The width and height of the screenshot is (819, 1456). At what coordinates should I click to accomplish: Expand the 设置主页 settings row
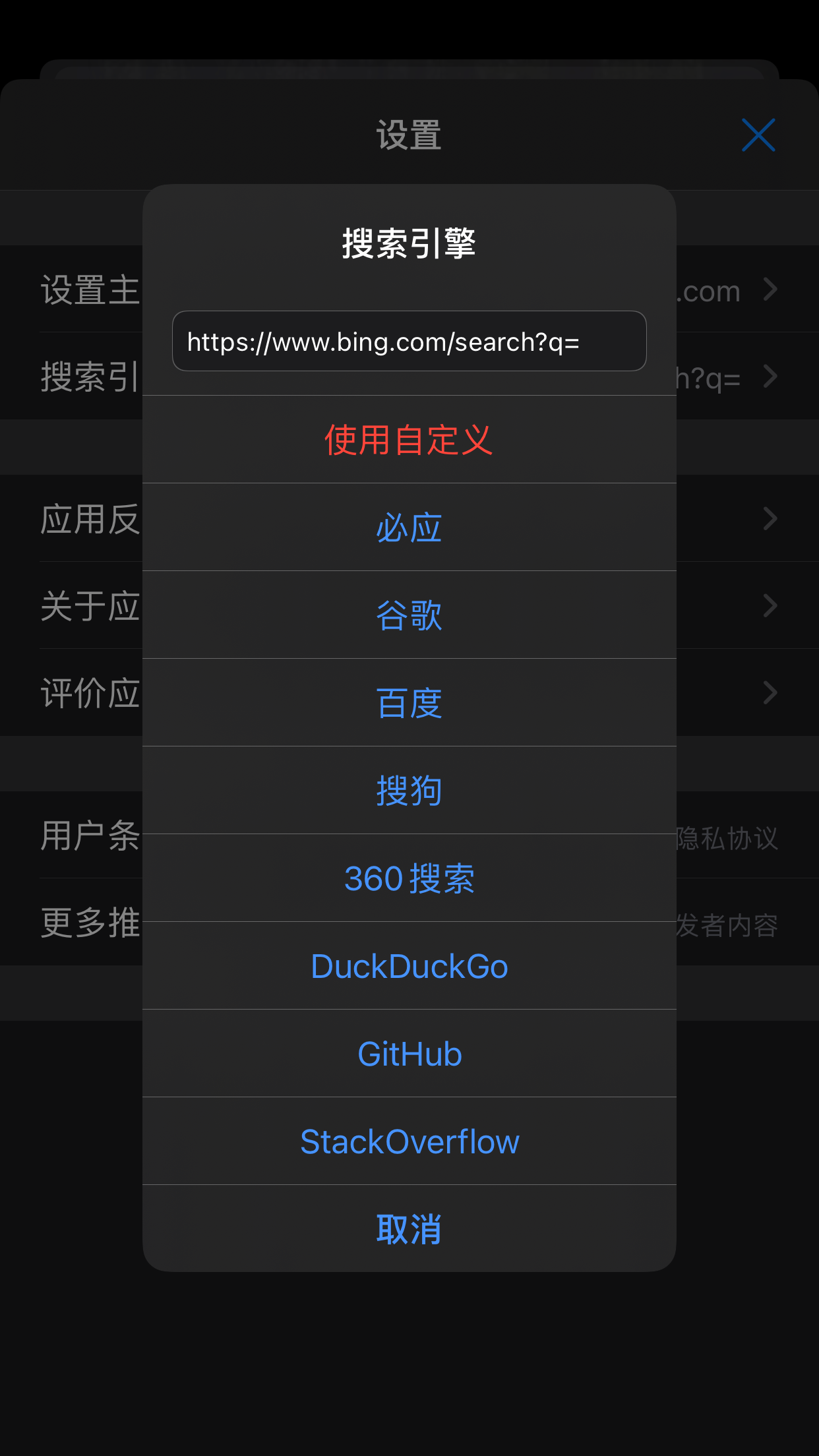tap(89, 290)
